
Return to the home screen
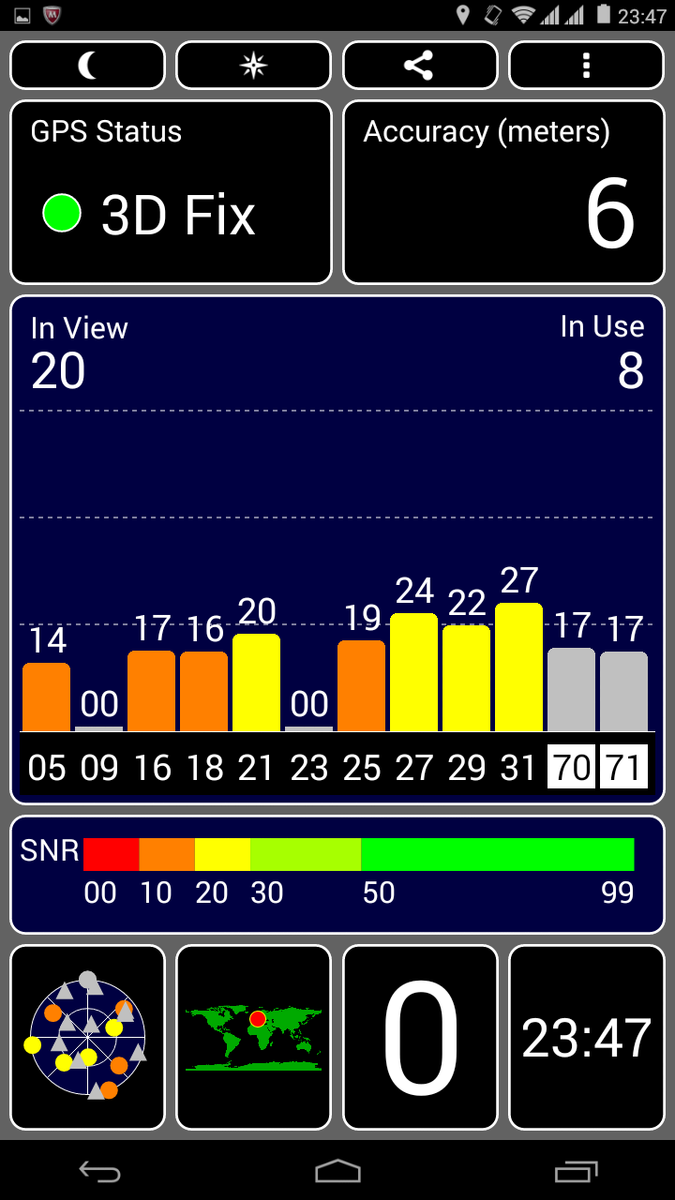click(x=337, y=1170)
